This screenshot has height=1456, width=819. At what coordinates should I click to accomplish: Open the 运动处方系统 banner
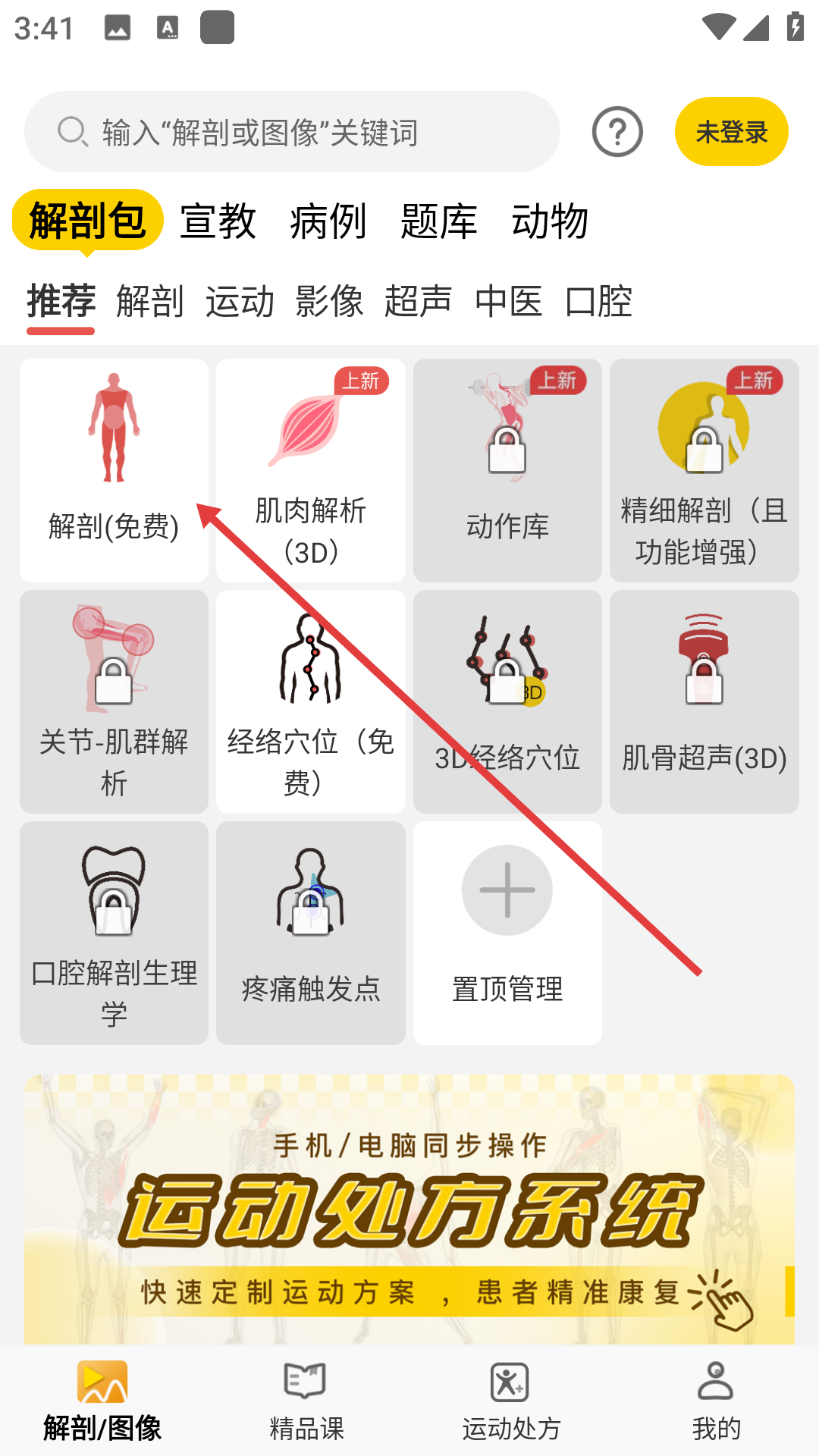point(409,1210)
